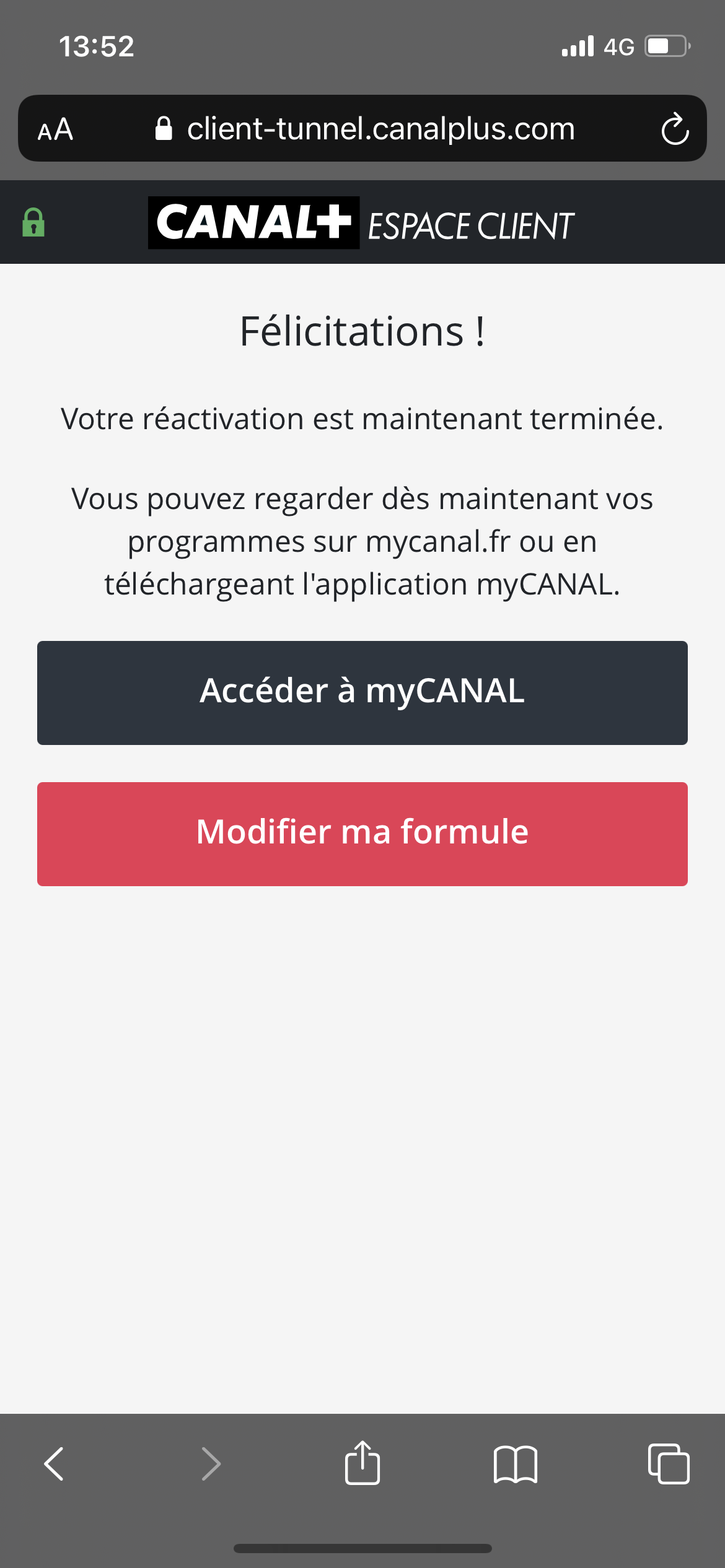
Task: Tap the Accéder à myCANAL button
Action: pyautogui.click(x=362, y=692)
